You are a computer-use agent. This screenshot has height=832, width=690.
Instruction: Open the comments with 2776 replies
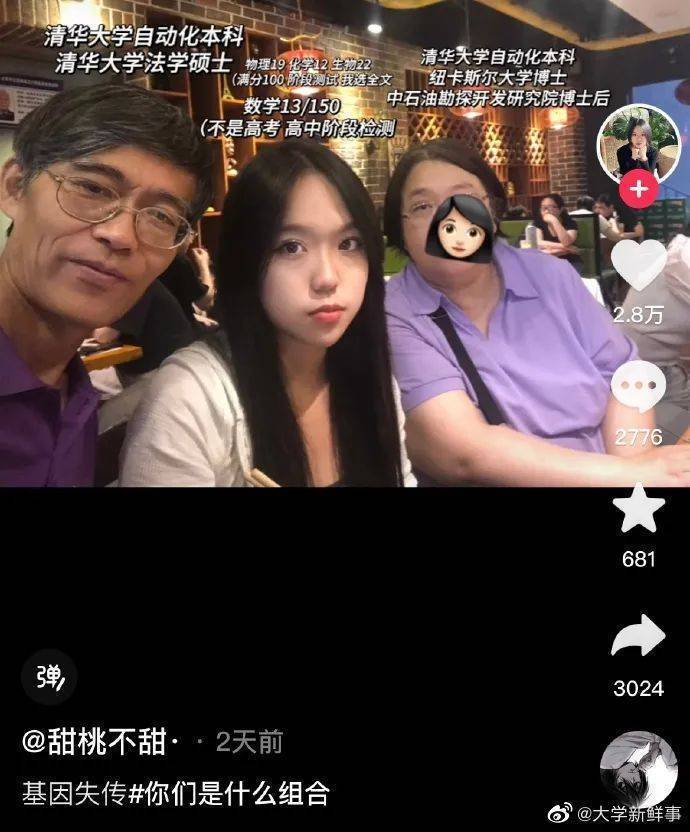tap(638, 388)
